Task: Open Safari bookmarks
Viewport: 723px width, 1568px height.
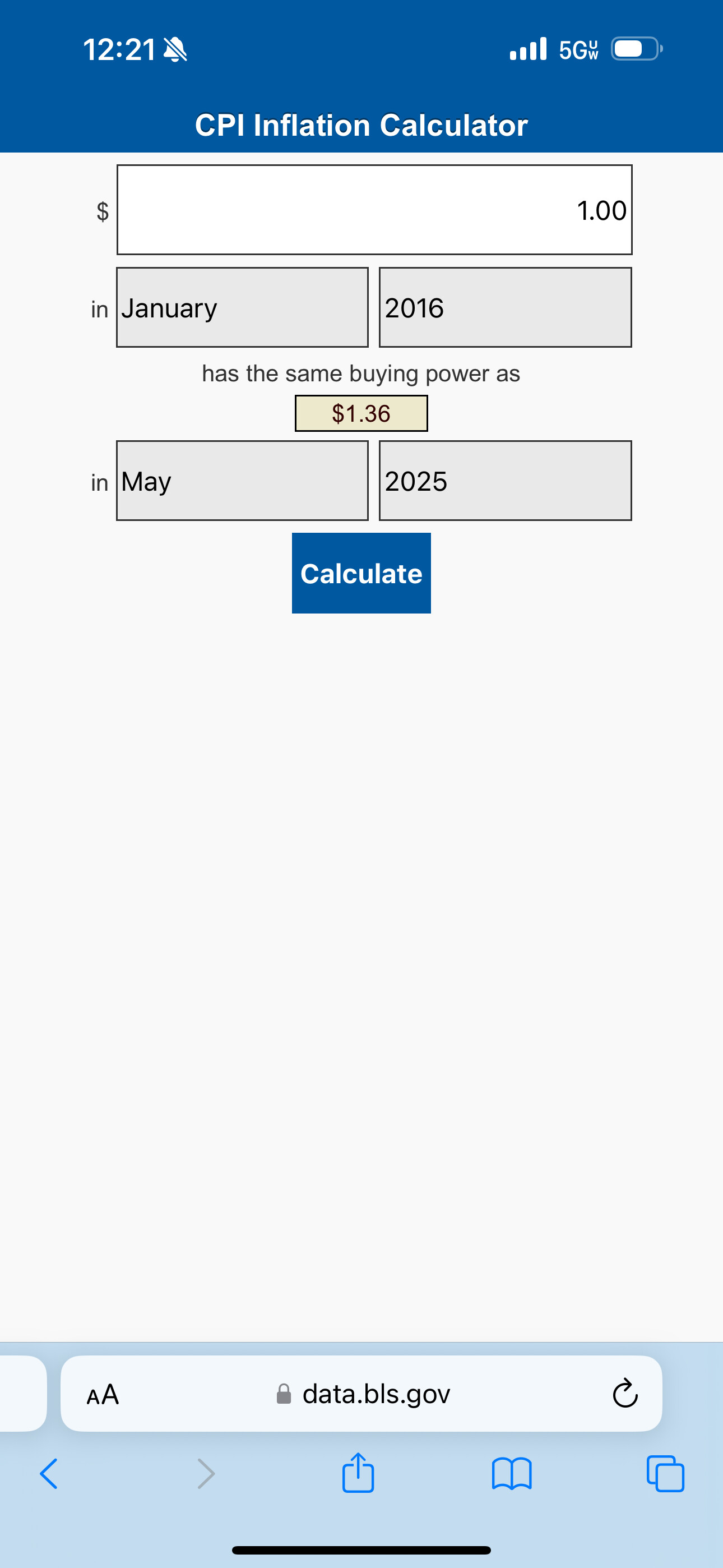Action: [x=512, y=1474]
